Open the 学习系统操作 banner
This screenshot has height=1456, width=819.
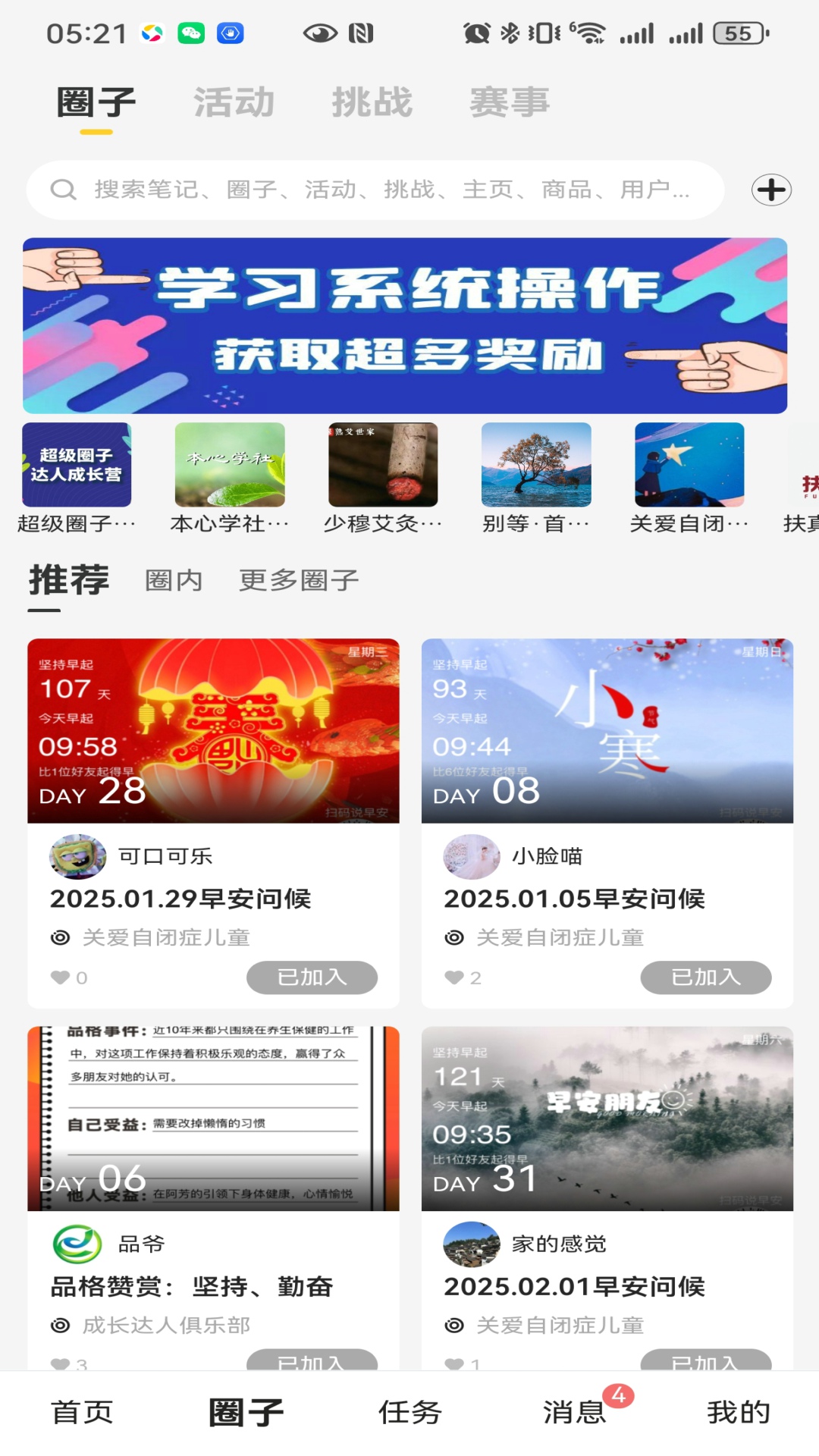click(x=405, y=325)
